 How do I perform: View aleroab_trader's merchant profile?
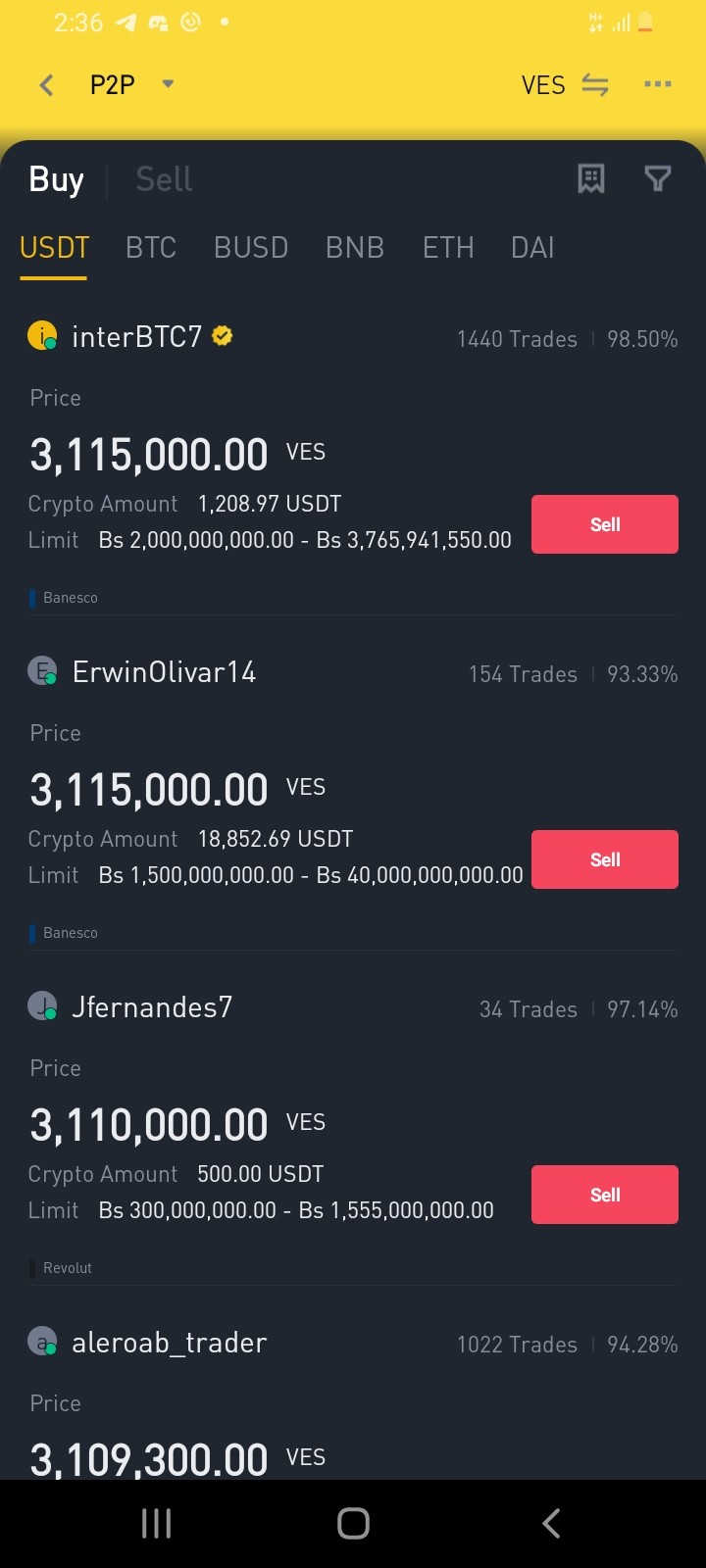tap(147, 1343)
